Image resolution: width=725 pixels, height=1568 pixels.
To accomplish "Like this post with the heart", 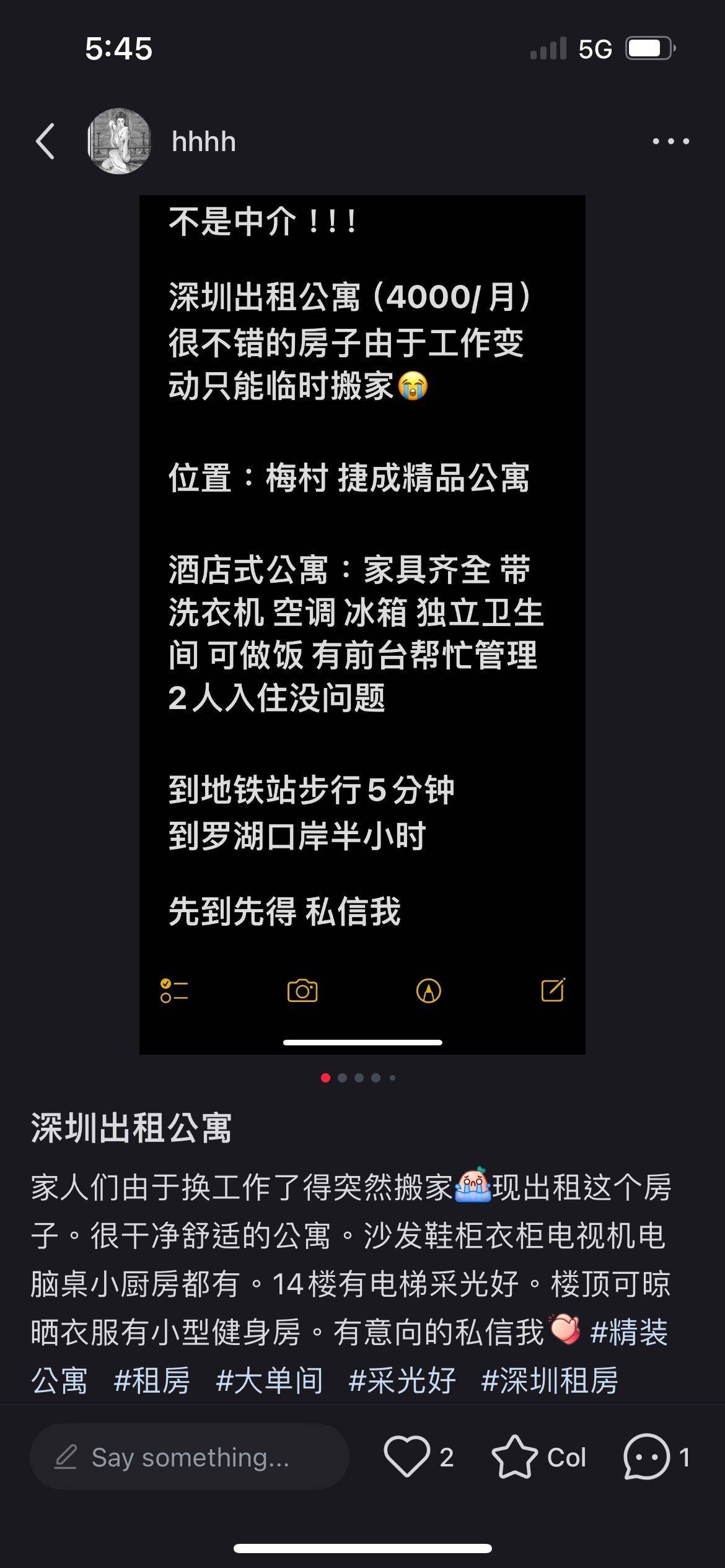I will [x=406, y=1457].
